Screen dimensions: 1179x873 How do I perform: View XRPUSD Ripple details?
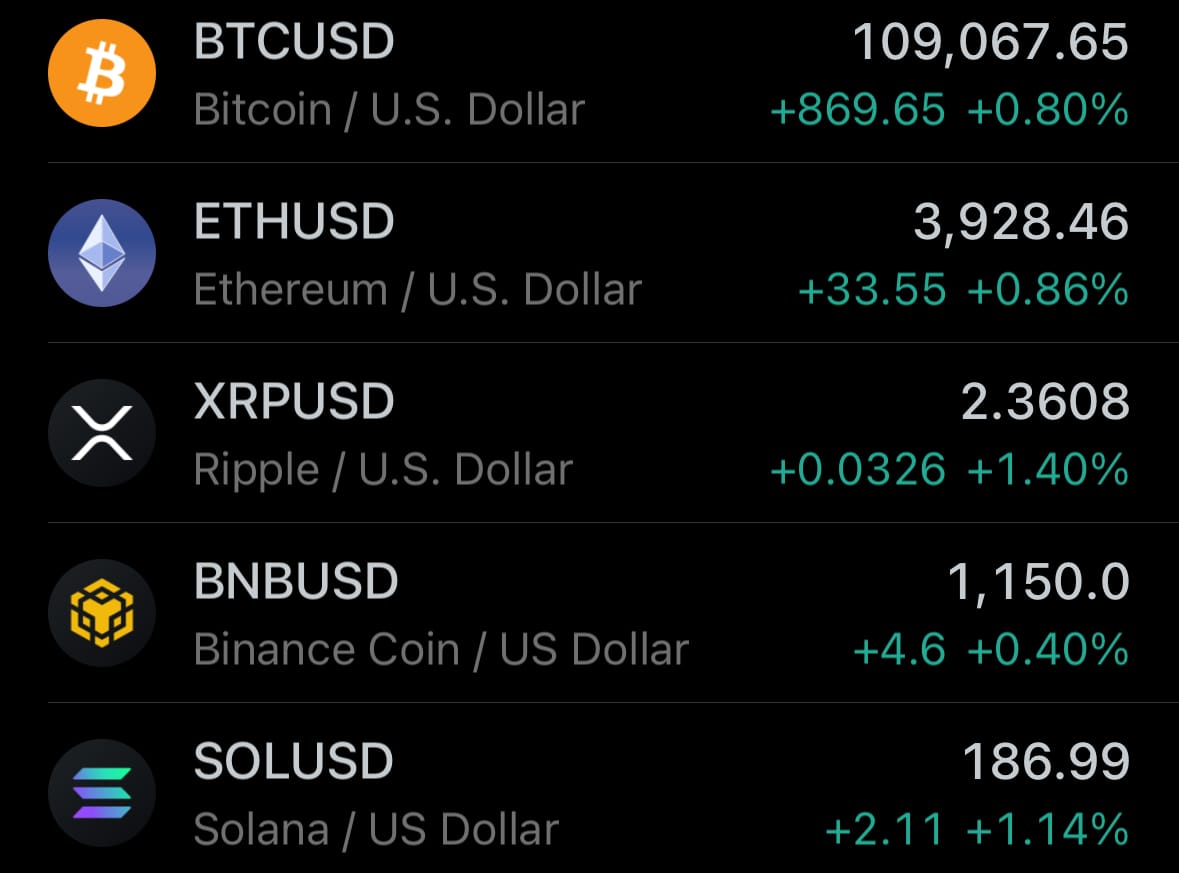(589, 434)
